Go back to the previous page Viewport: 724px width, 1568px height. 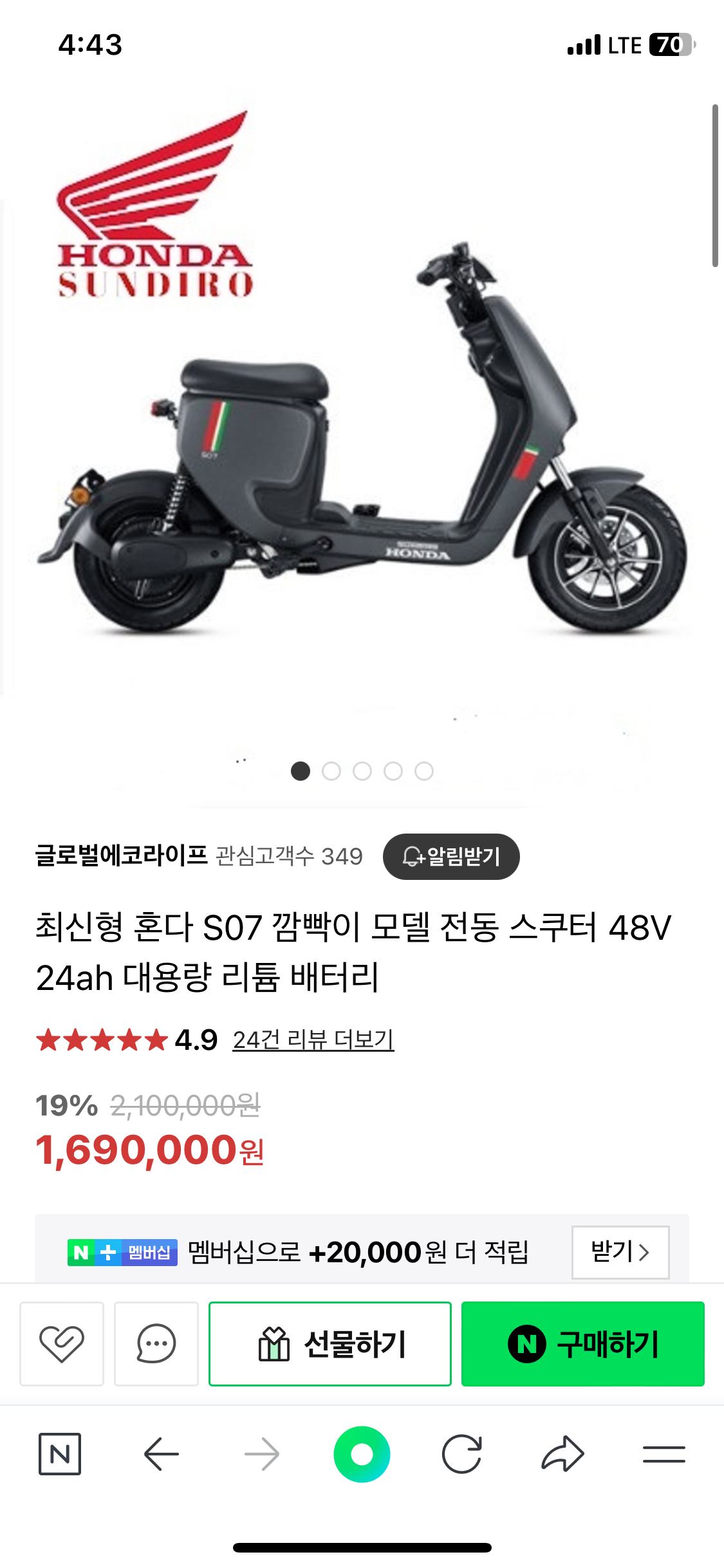161,1454
